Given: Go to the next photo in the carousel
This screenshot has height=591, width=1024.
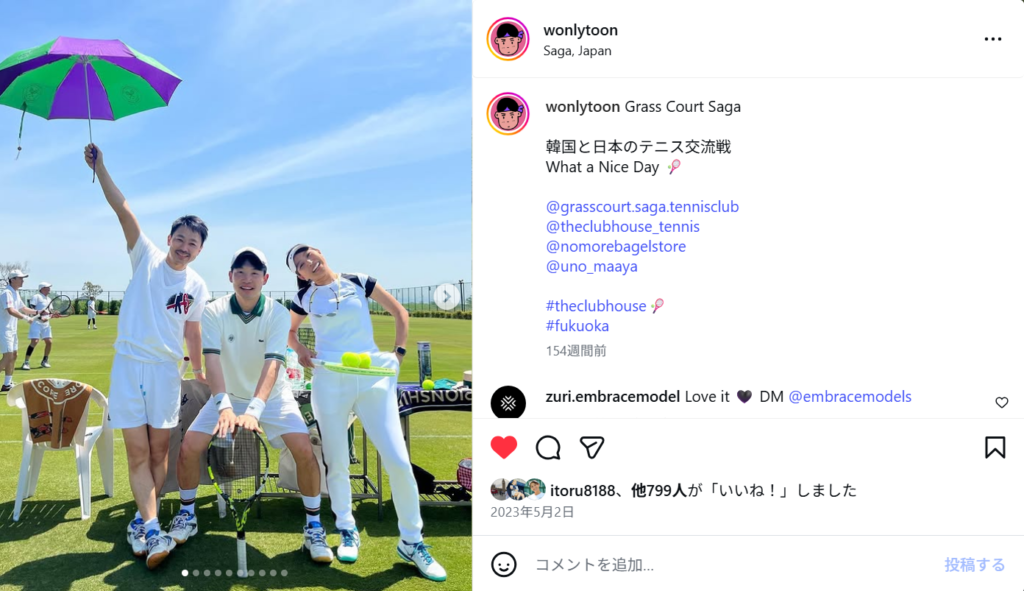Looking at the screenshot, I should click(x=446, y=296).
